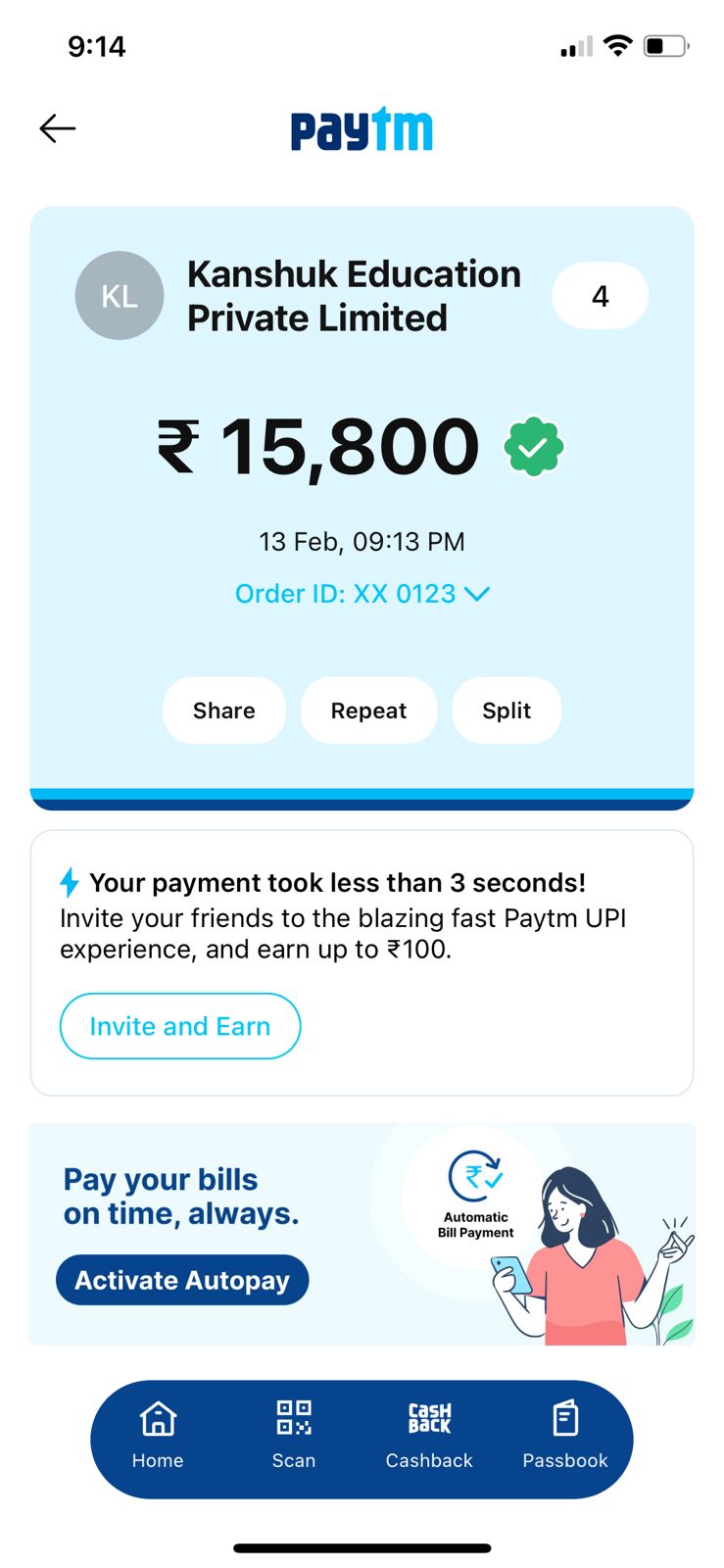Split this ₹15,800 payment
This screenshot has width=724, height=1568.
point(507,710)
